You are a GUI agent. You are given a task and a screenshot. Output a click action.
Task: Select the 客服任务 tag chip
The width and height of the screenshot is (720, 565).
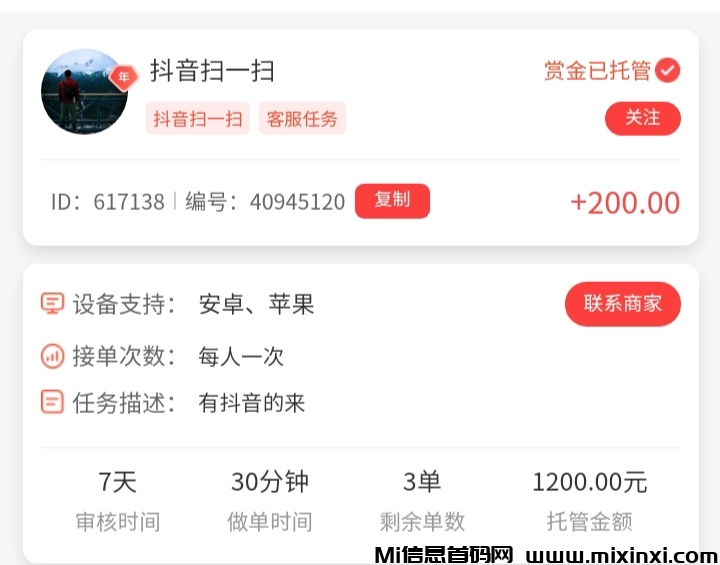point(302,119)
